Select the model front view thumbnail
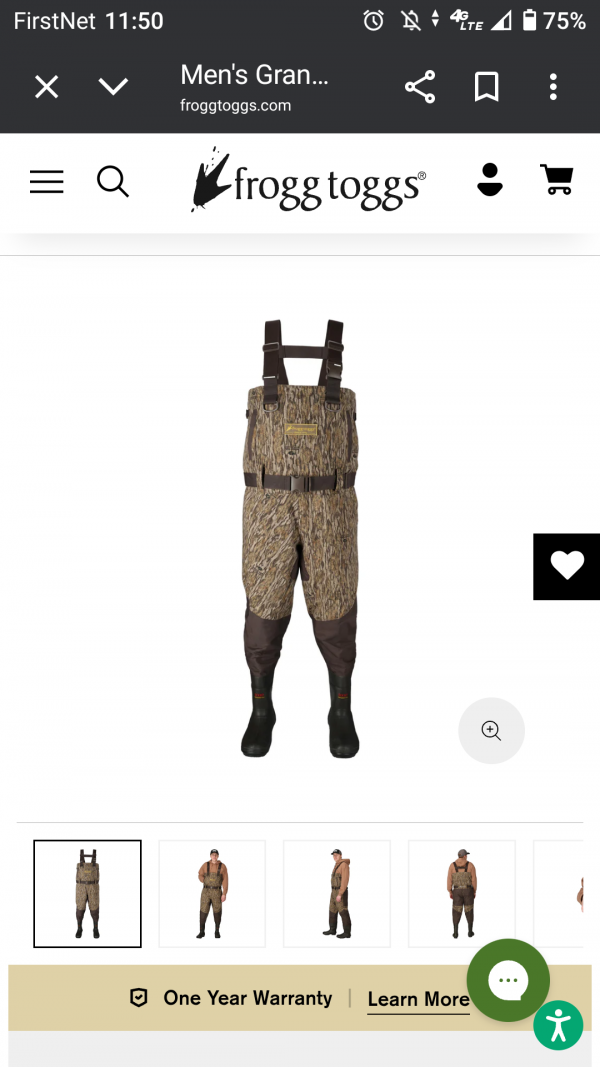 coord(212,893)
